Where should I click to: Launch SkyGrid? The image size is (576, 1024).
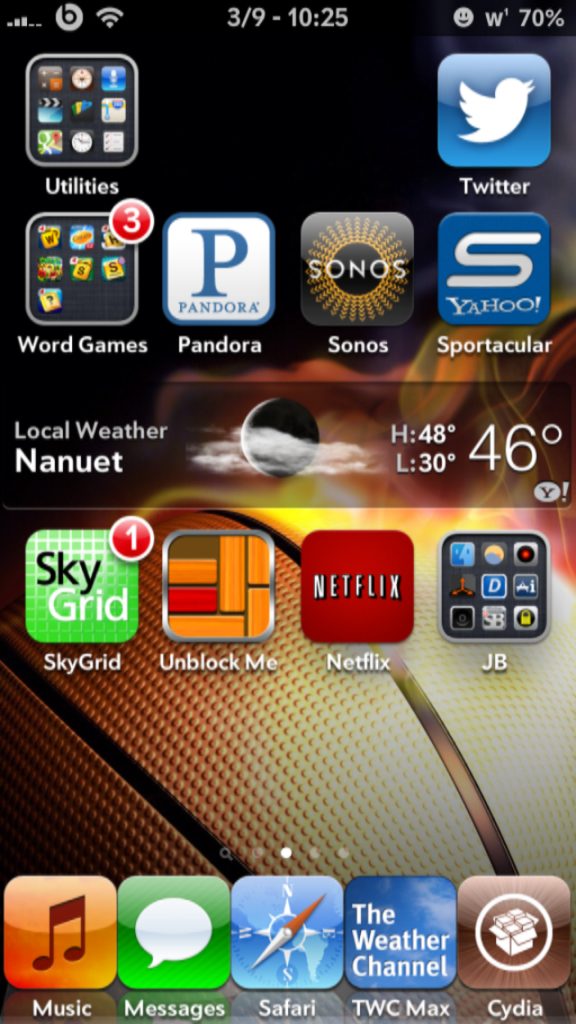(82, 586)
